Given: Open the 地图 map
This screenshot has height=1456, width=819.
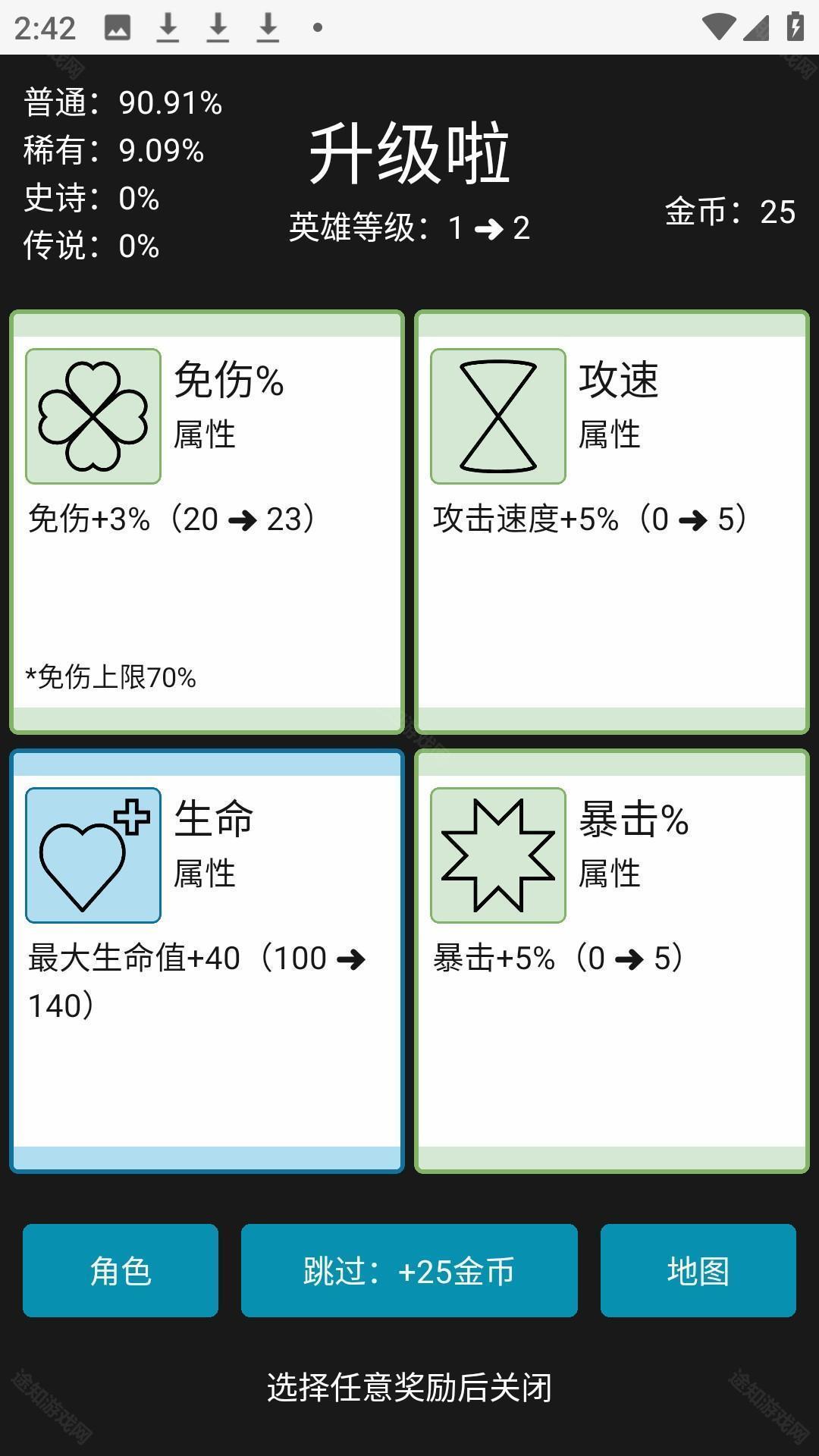Looking at the screenshot, I should pos(698,1270).
